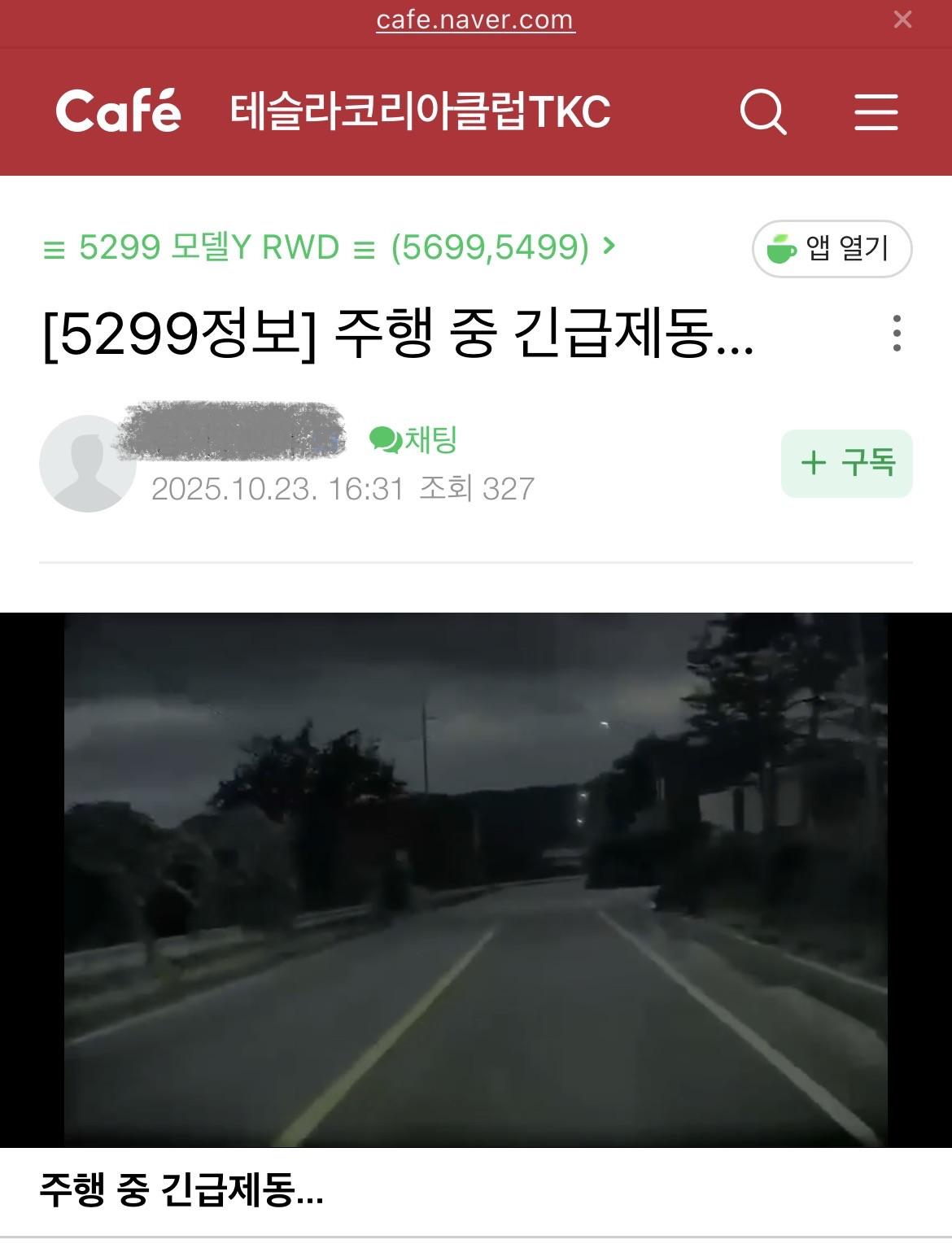This screenshot has height=1248, width=952.
Task: Open the search magnifier icon
Action: 763,112
